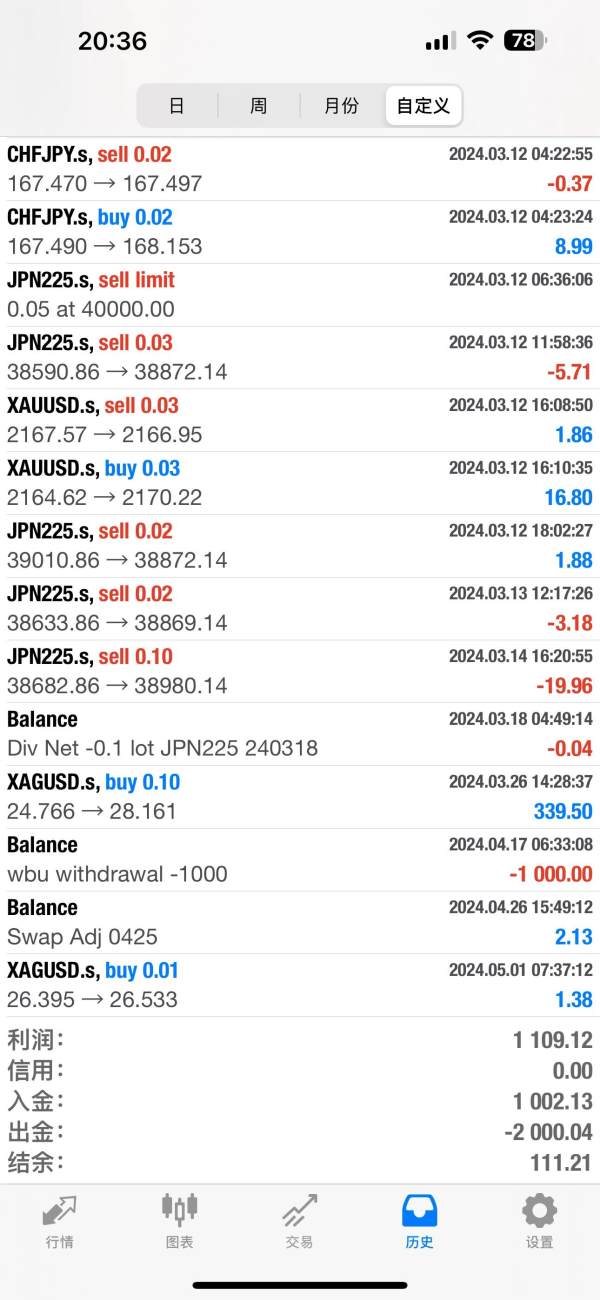600x1300 pixels.
Task: Expand the XAGUSD.s buy 0.01 trade
Action: click(300, 985)
